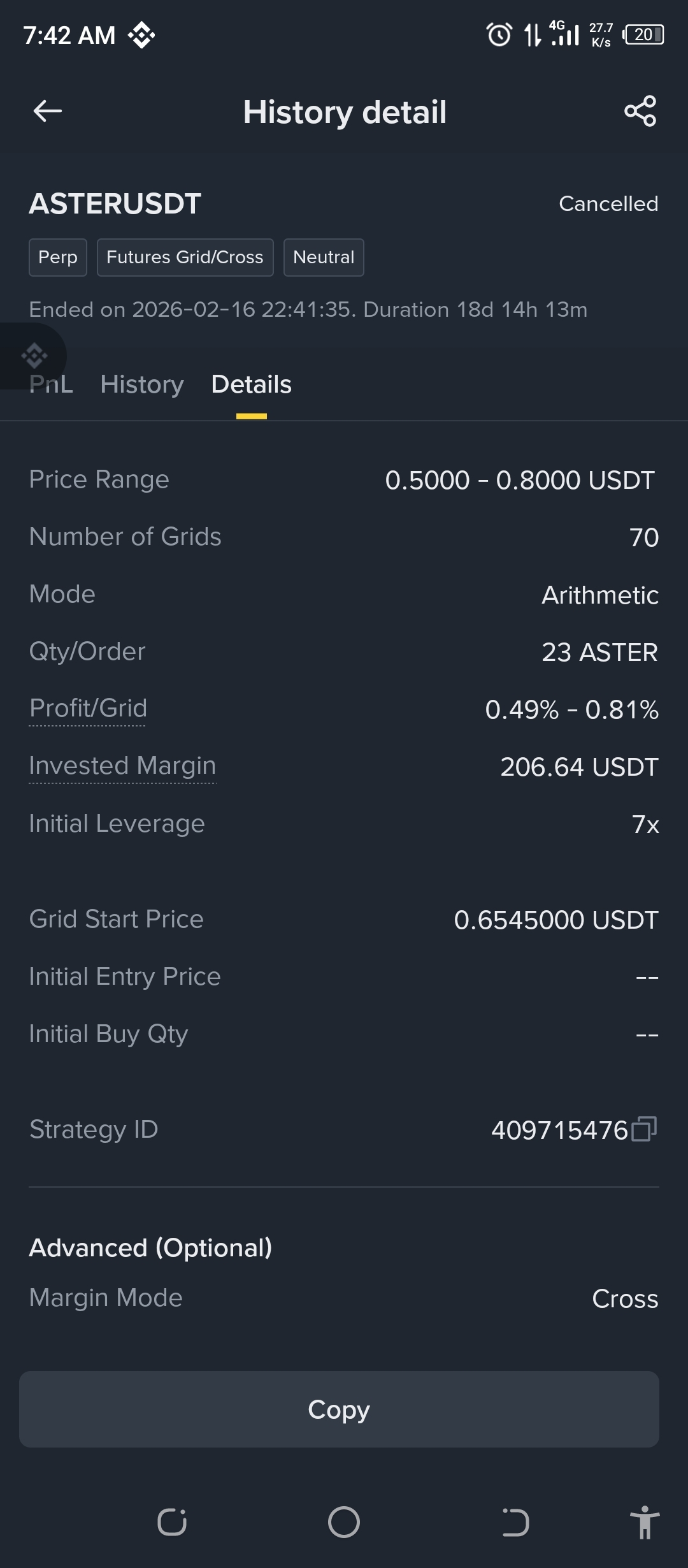Open the floating Binance bubble
The image size is (688, 1568).
pos(33,356)
